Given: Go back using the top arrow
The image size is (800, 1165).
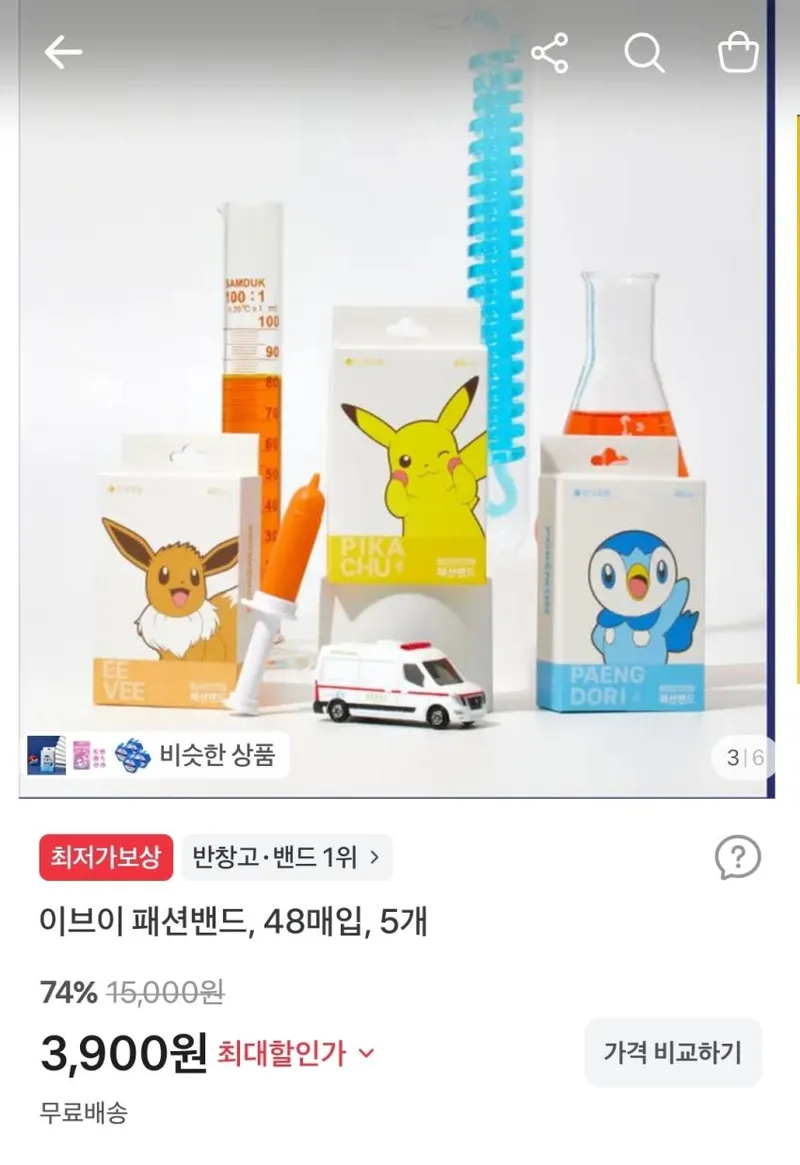Looking at the screenshot, I should click(x=63, y=53).
